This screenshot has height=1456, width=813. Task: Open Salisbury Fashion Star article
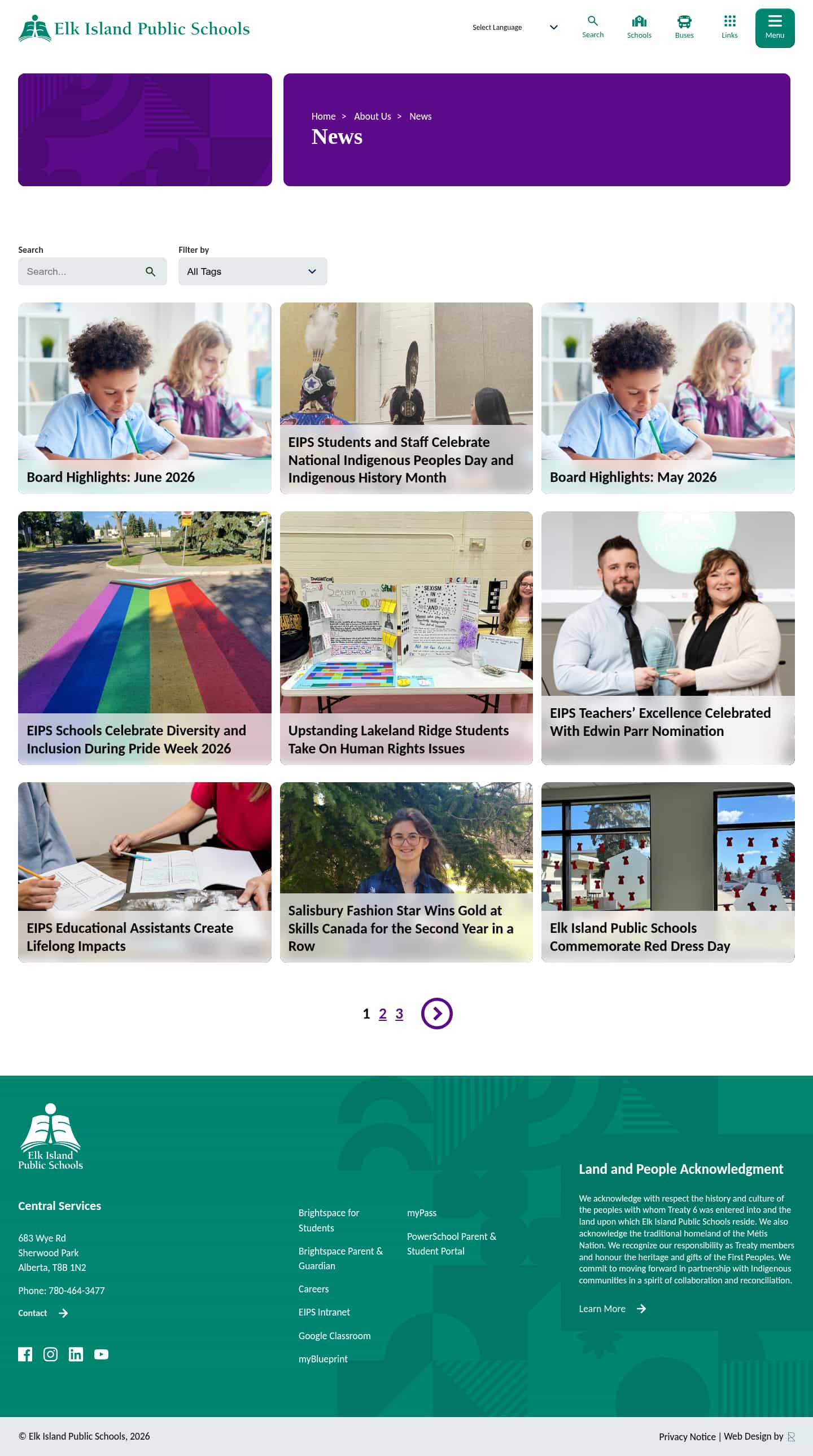pos(406,871)
